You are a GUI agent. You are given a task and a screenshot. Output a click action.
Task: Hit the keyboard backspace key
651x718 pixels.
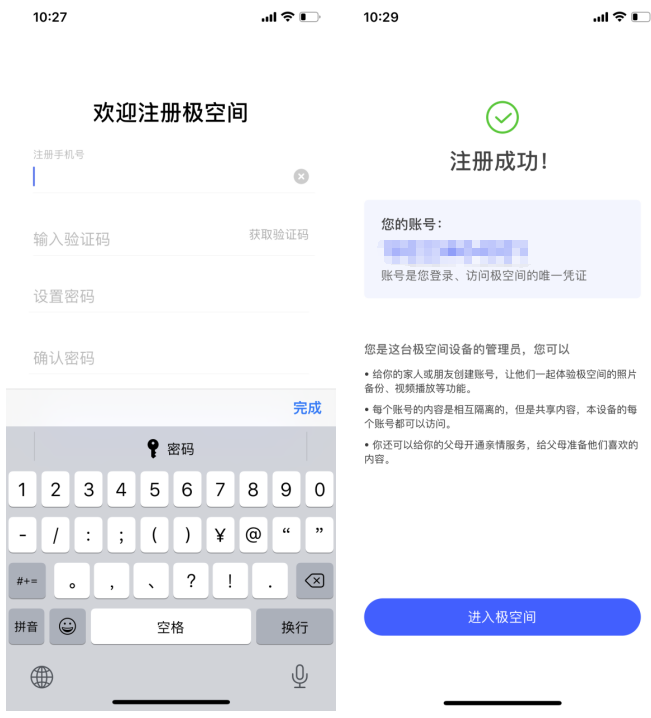coord(314,580)
